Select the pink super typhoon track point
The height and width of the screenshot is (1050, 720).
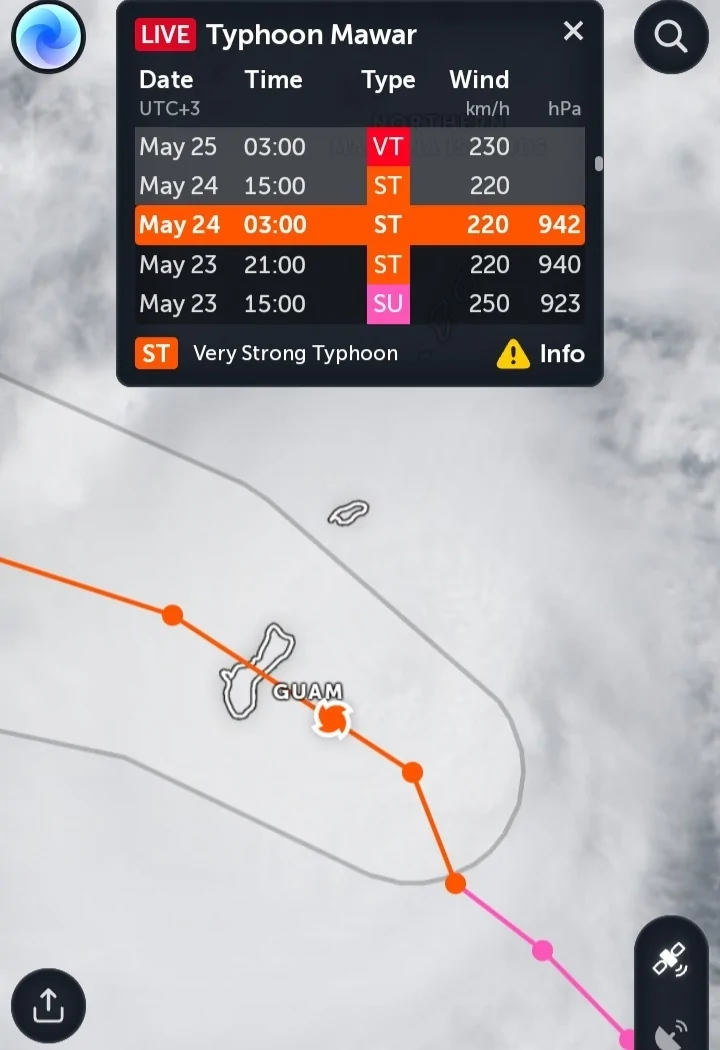tap(542, 950)
